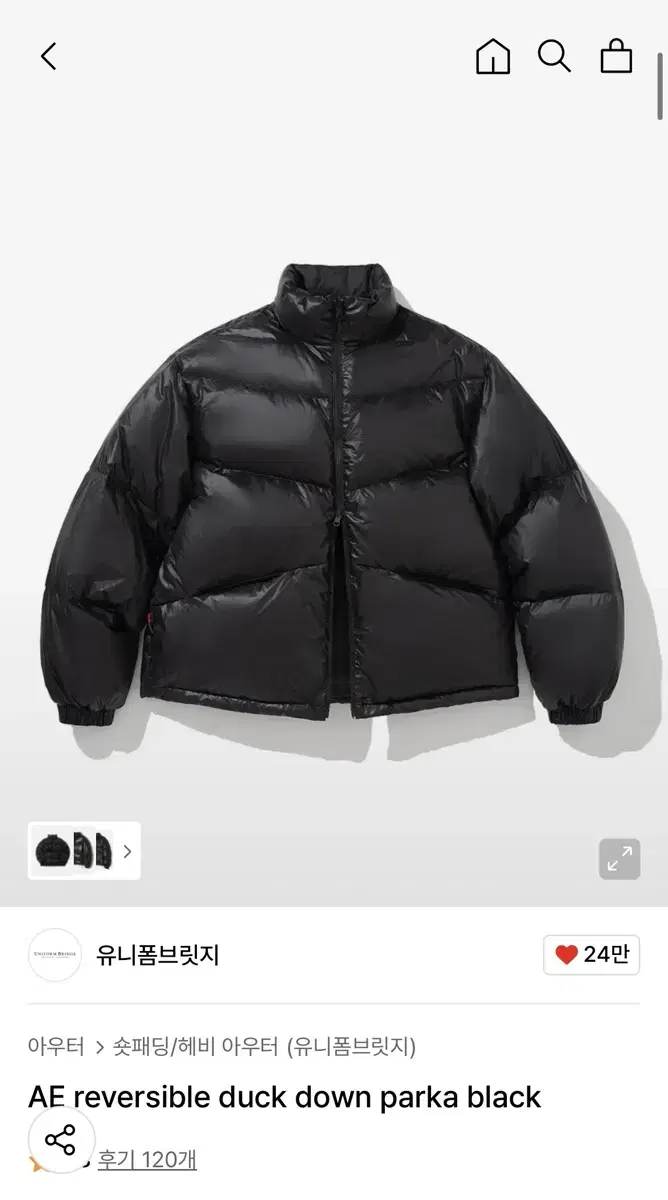Viewport: 668px width, 1200px height.
Task: Open the shopping bag
Action: (616, 56)
